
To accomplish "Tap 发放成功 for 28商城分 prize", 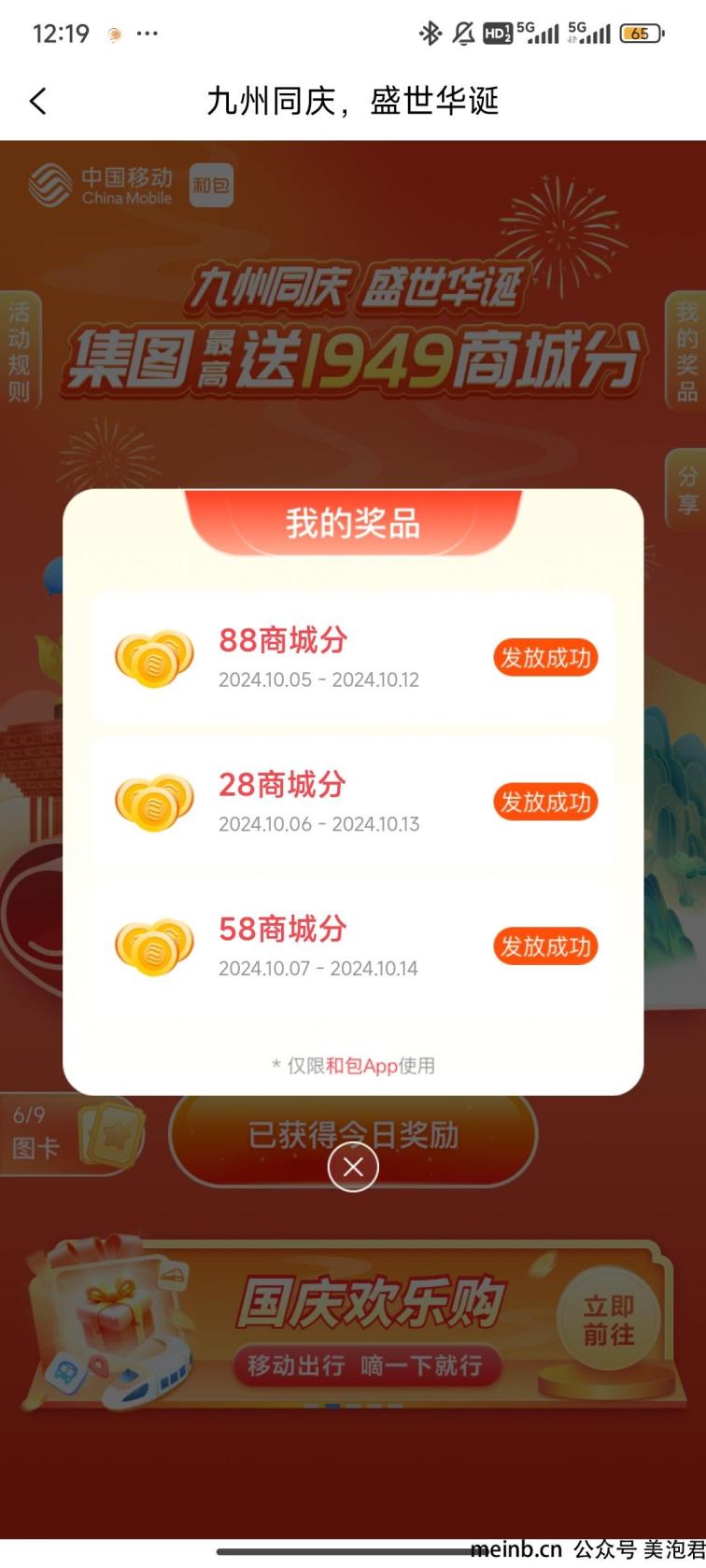I will (x=545, y=802).
